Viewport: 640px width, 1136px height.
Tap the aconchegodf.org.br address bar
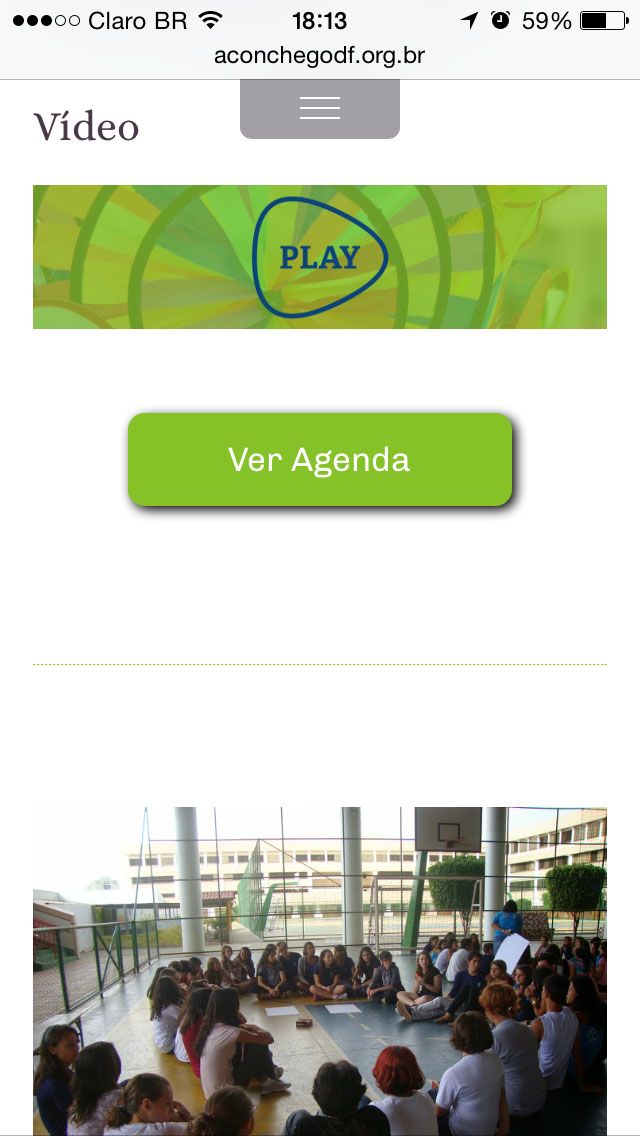coord(320,56)
